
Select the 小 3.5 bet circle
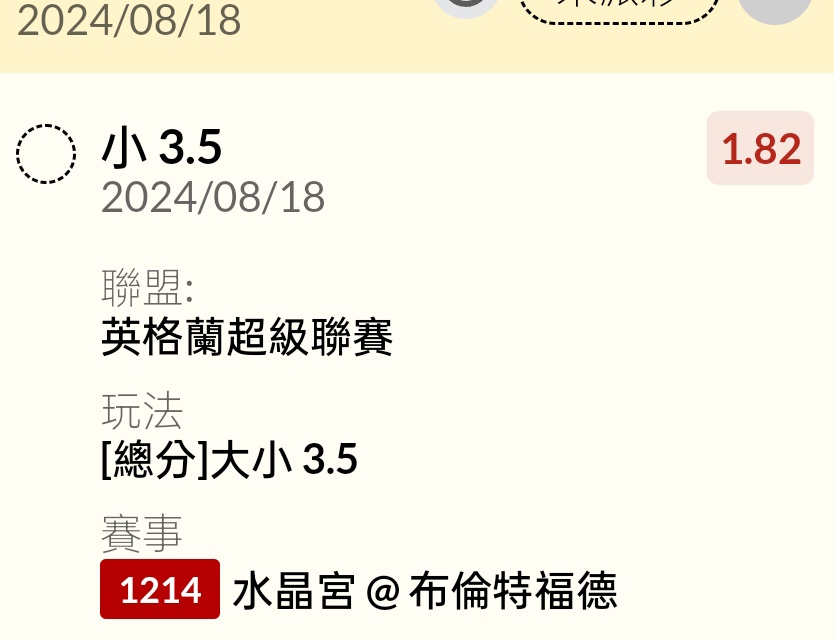click(x=46, y=154)
